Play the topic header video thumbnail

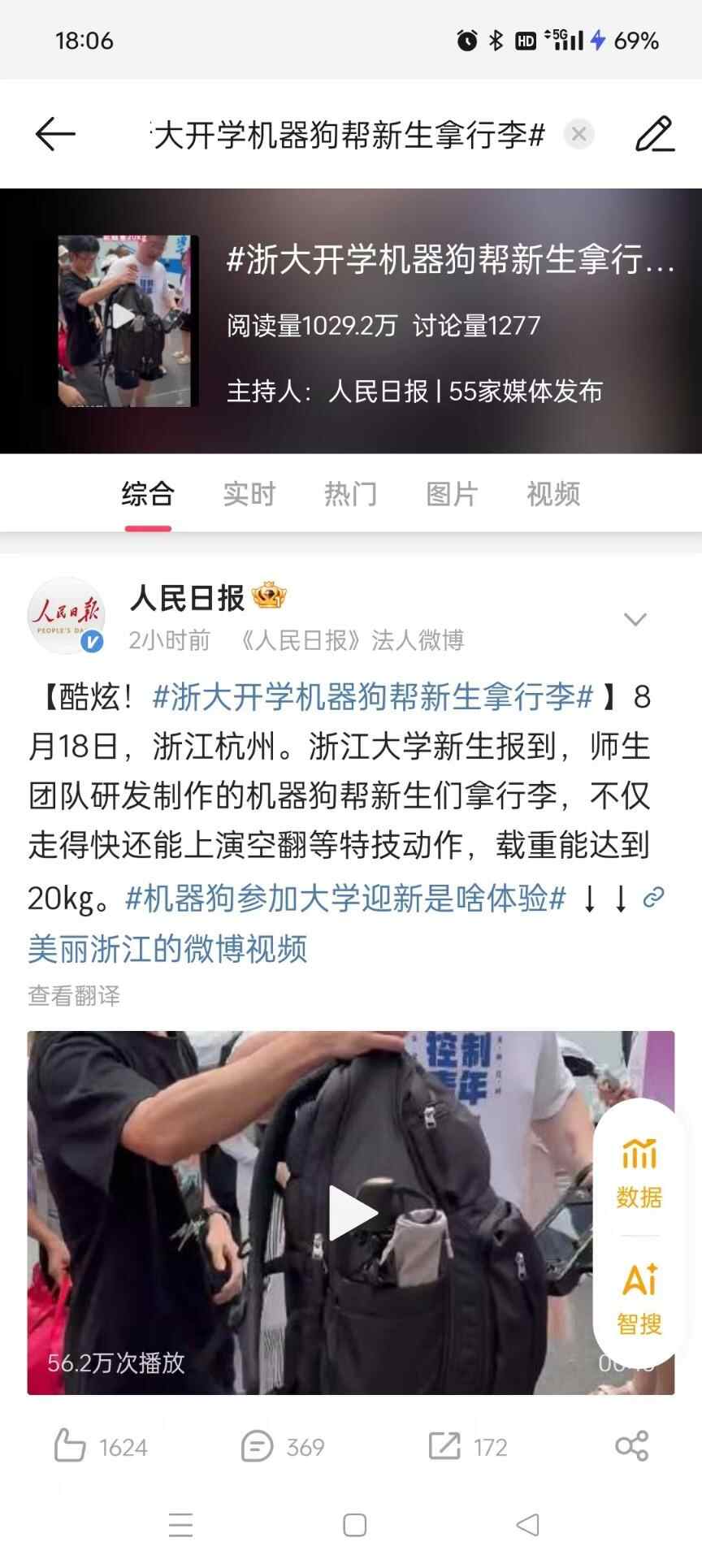coord(128,321)
